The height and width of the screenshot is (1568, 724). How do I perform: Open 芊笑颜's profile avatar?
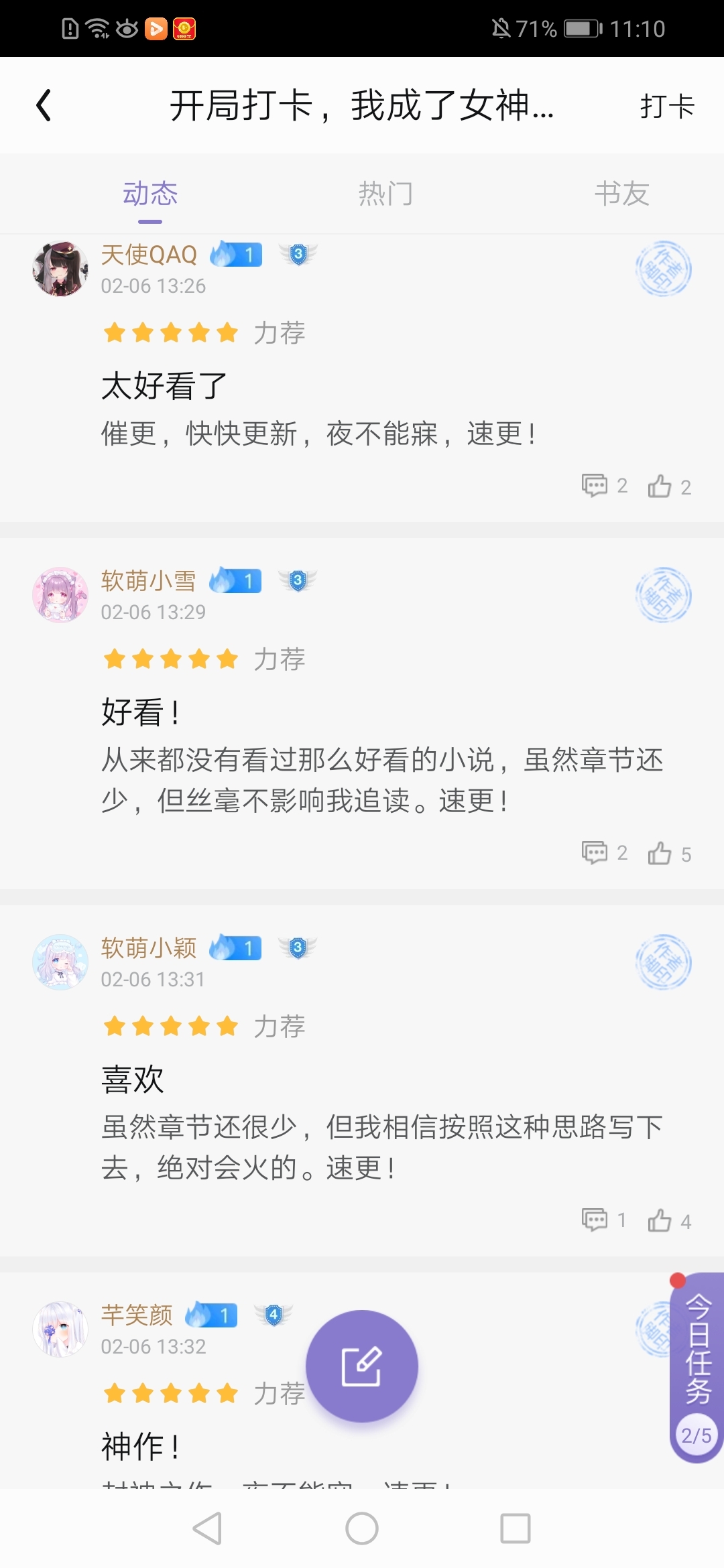pos(60,1329)
